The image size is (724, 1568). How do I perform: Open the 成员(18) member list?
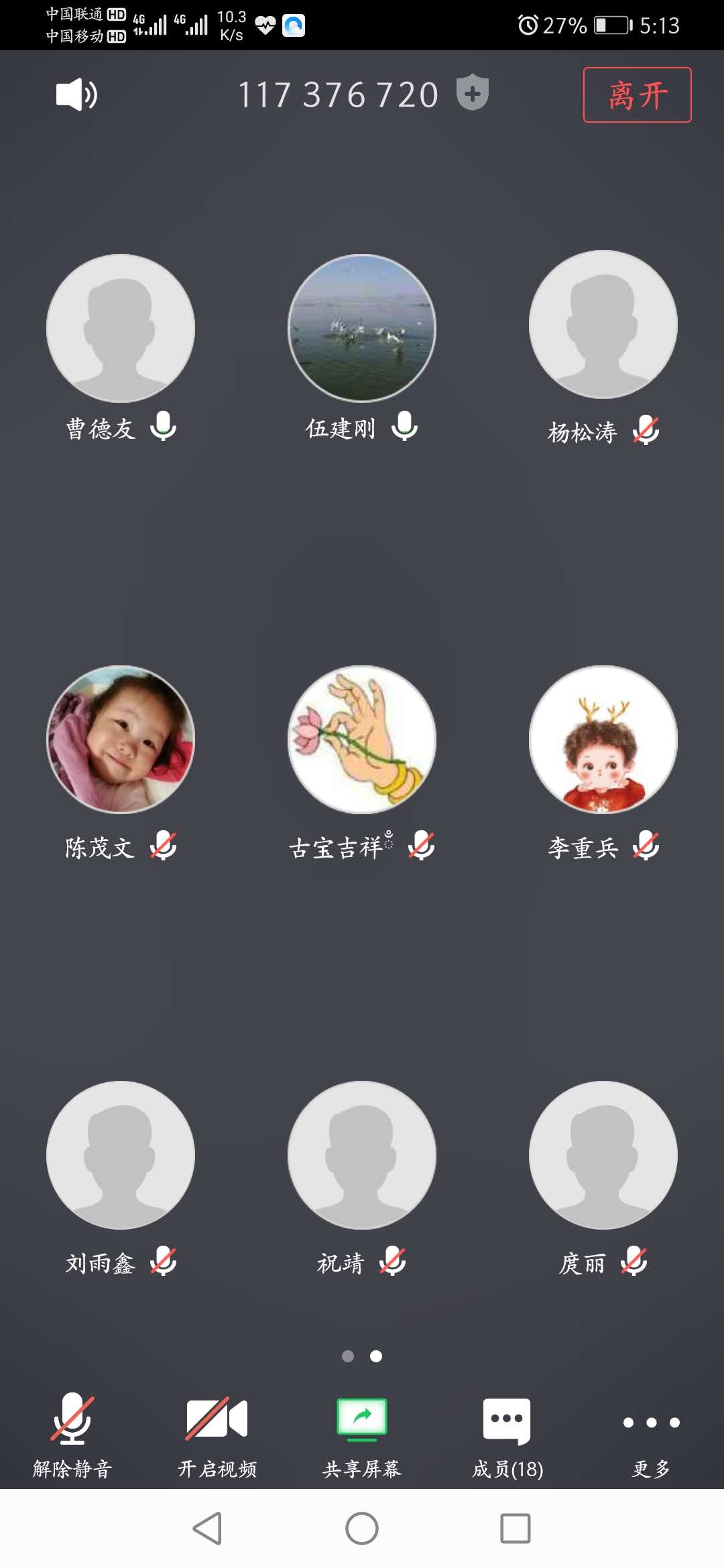click(x=507, y=1434)
